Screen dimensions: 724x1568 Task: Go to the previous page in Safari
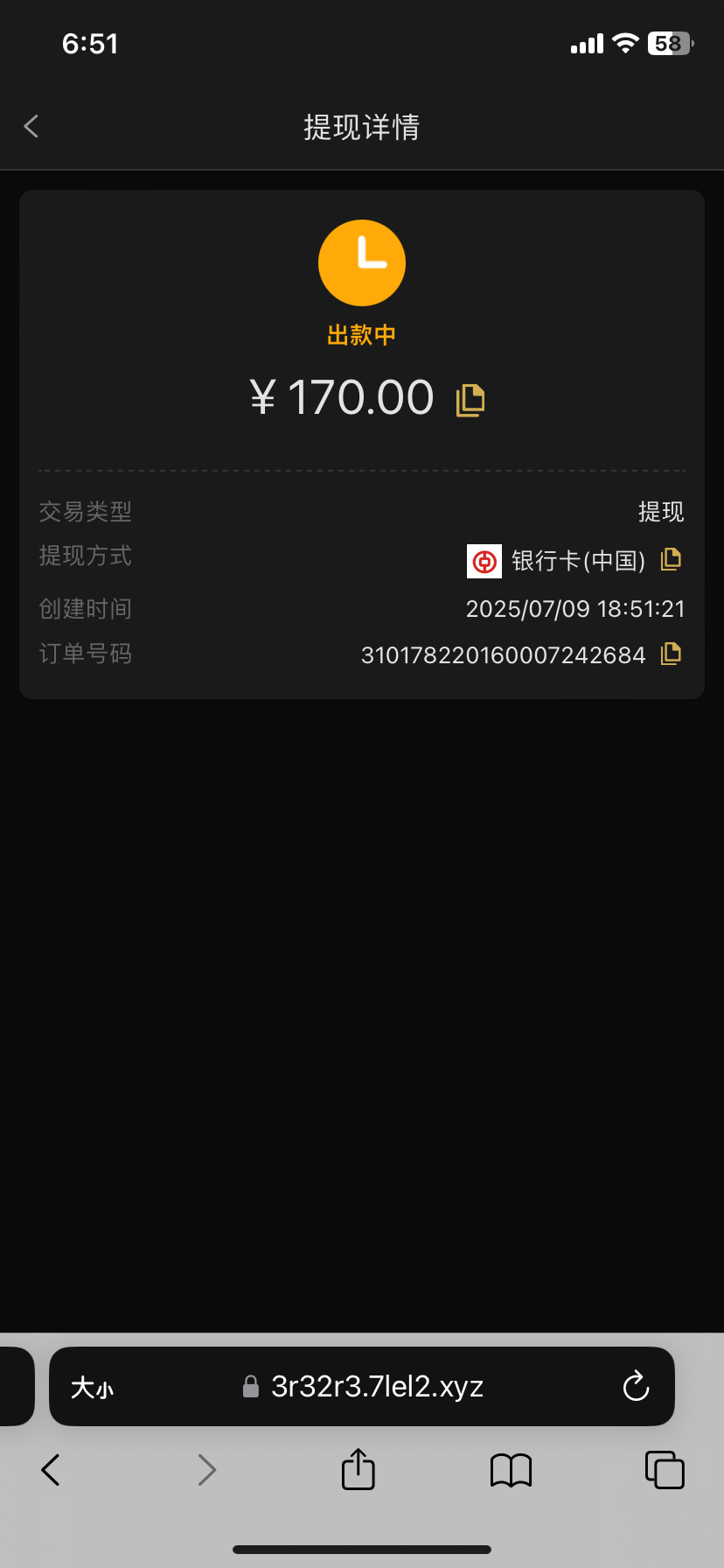[x=51, y=1470]
